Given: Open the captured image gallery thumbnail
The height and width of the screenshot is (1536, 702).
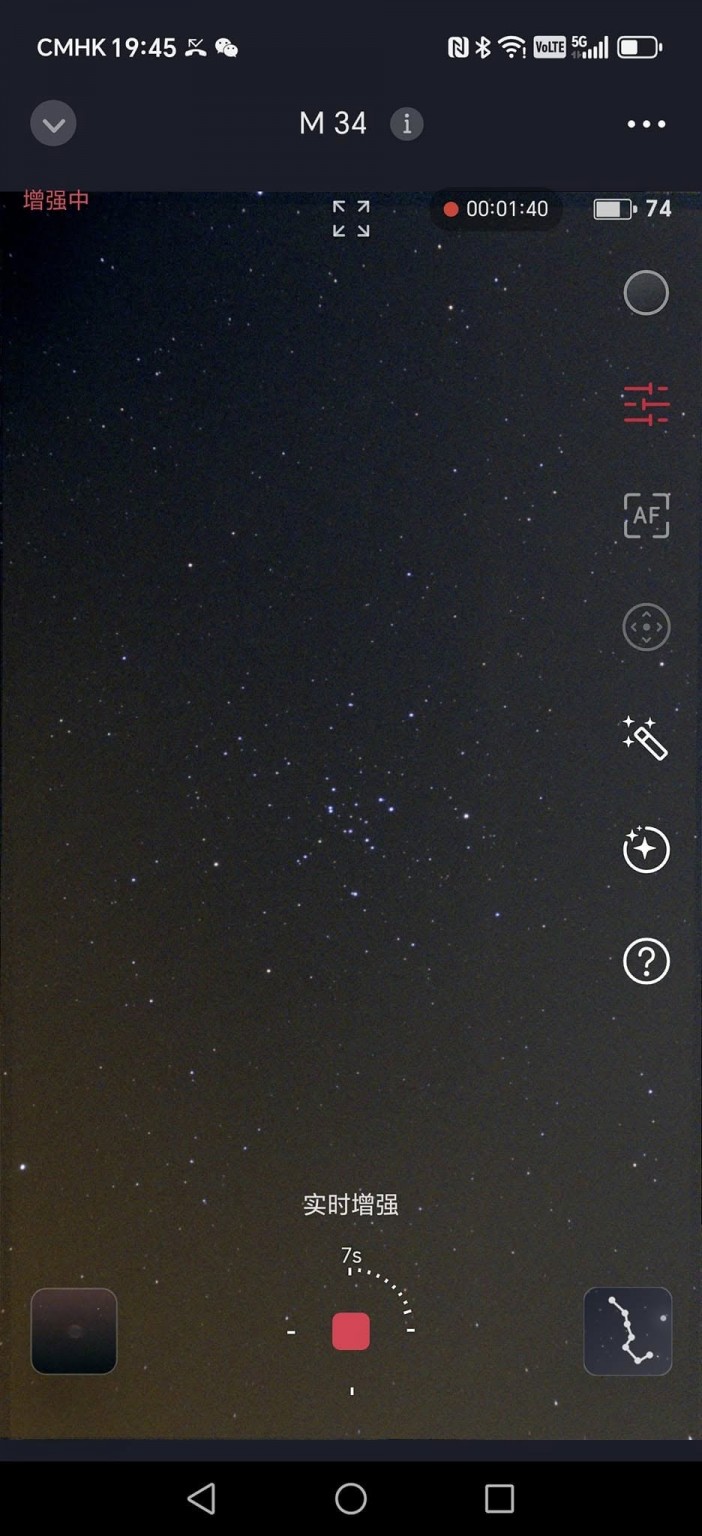Looking at the screenshot, I should click(74, 1331).
